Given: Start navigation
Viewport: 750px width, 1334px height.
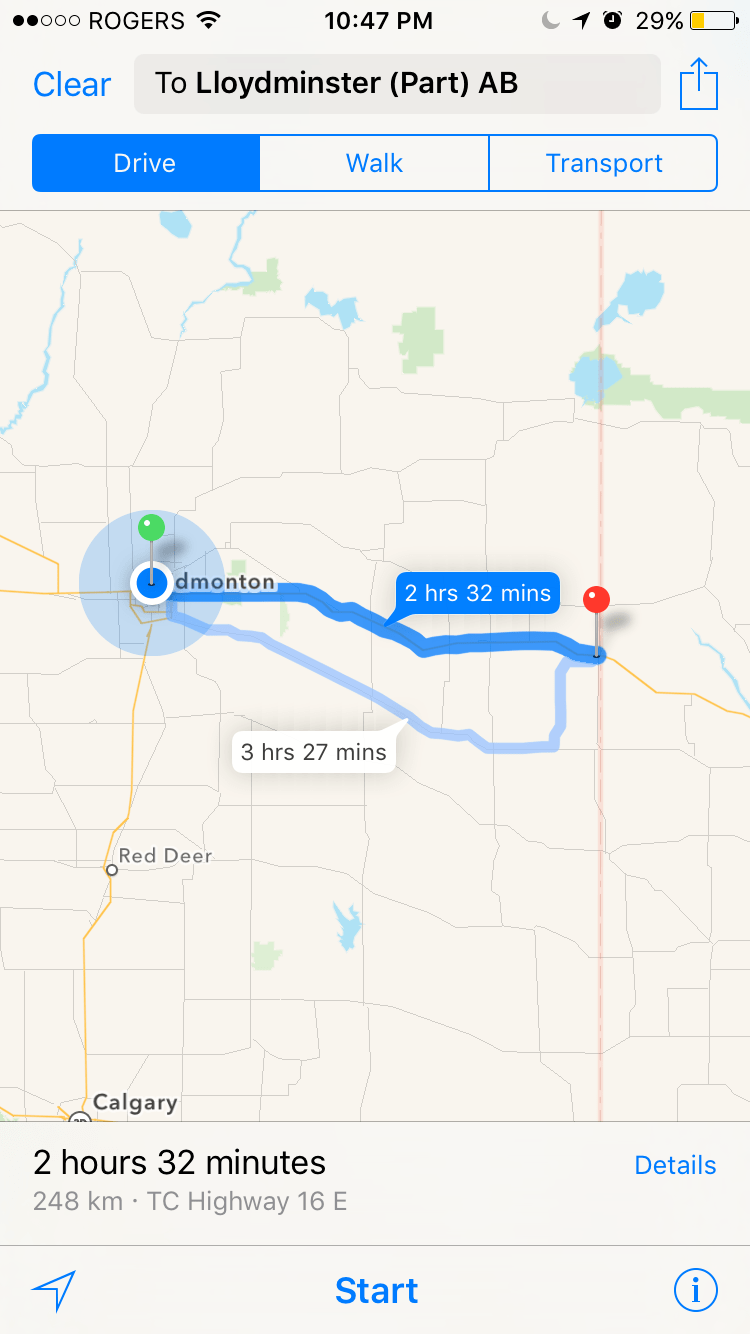Looking at the screenshot, I should pos(376,1291).
